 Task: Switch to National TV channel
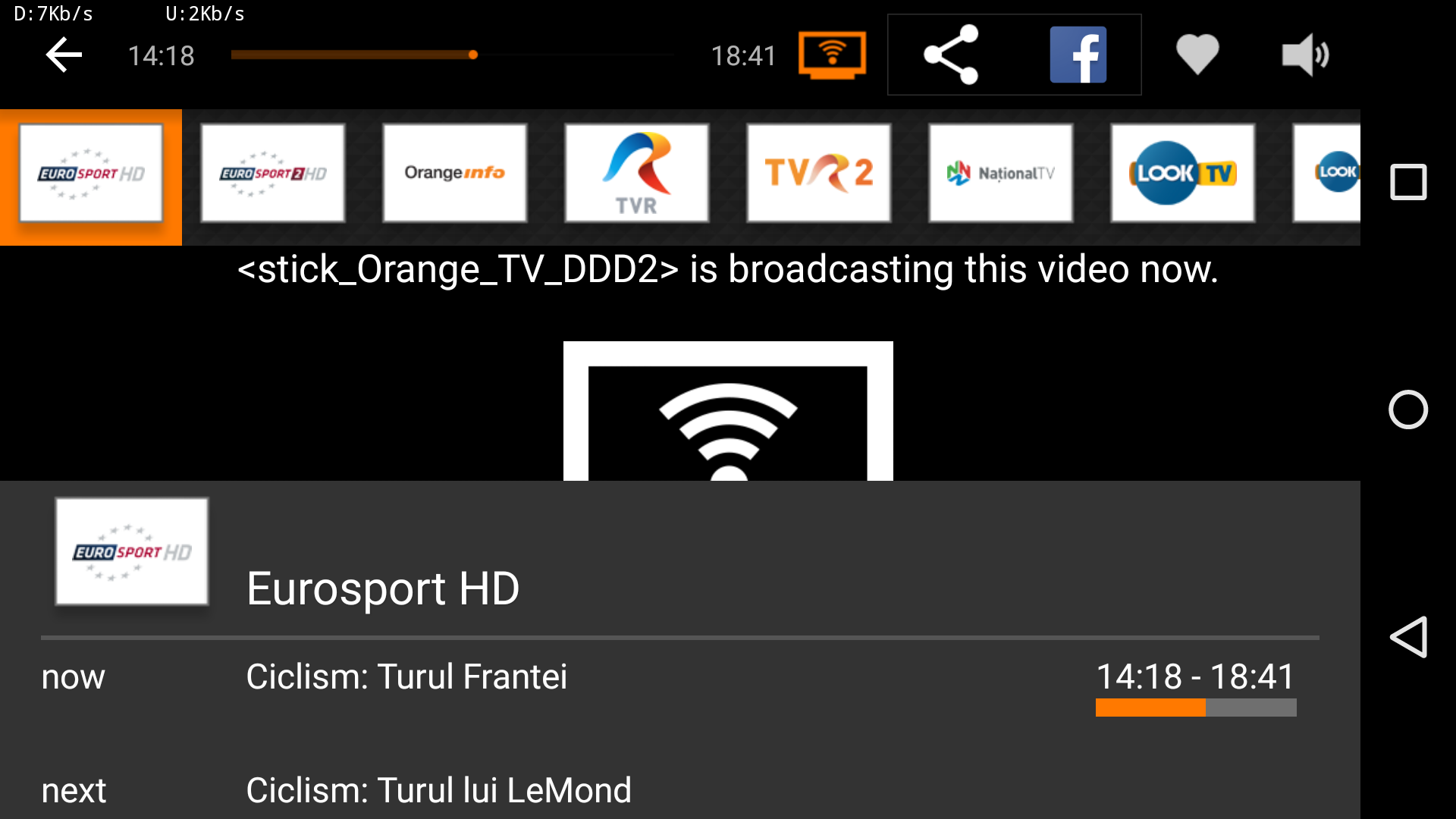click(1001, 174)
